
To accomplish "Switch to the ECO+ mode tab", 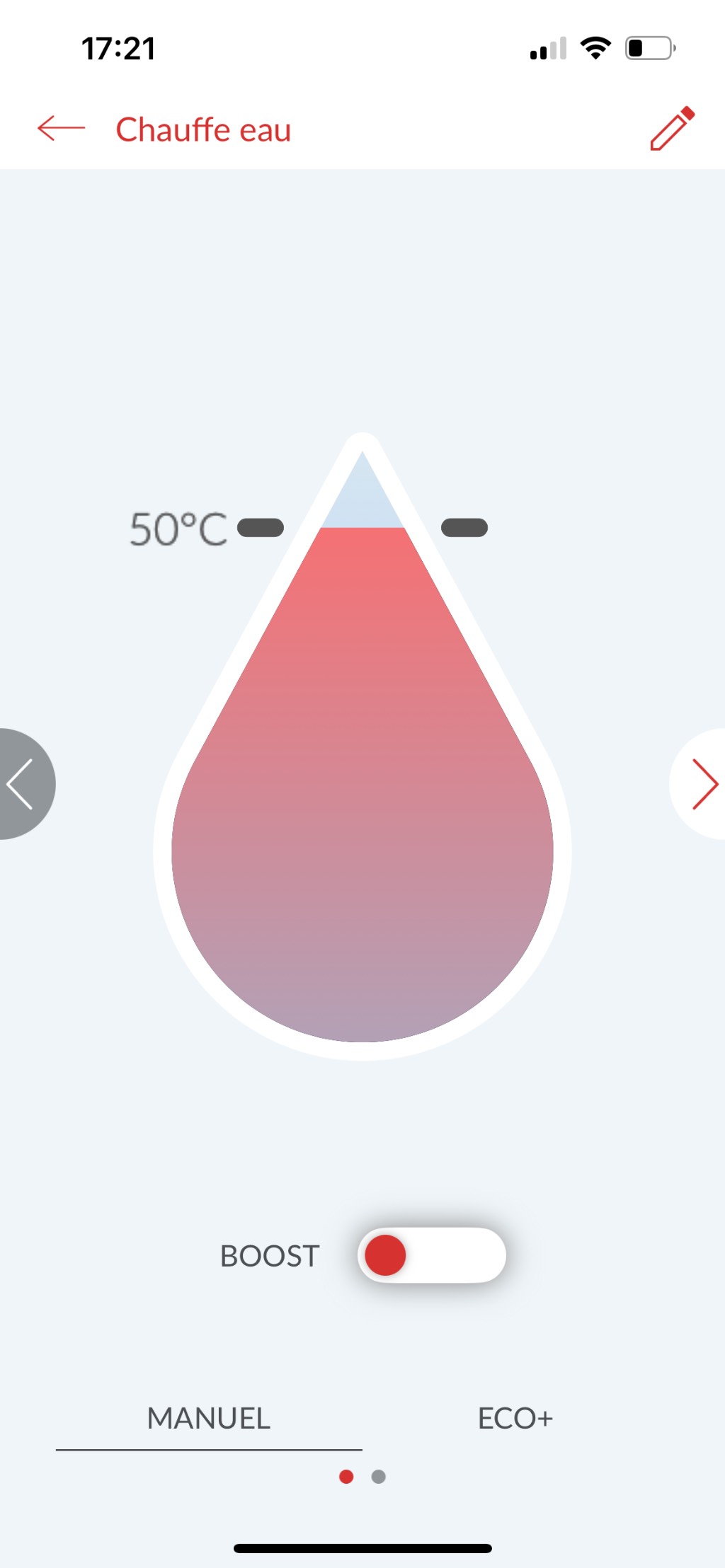I will coord(515,1418).
